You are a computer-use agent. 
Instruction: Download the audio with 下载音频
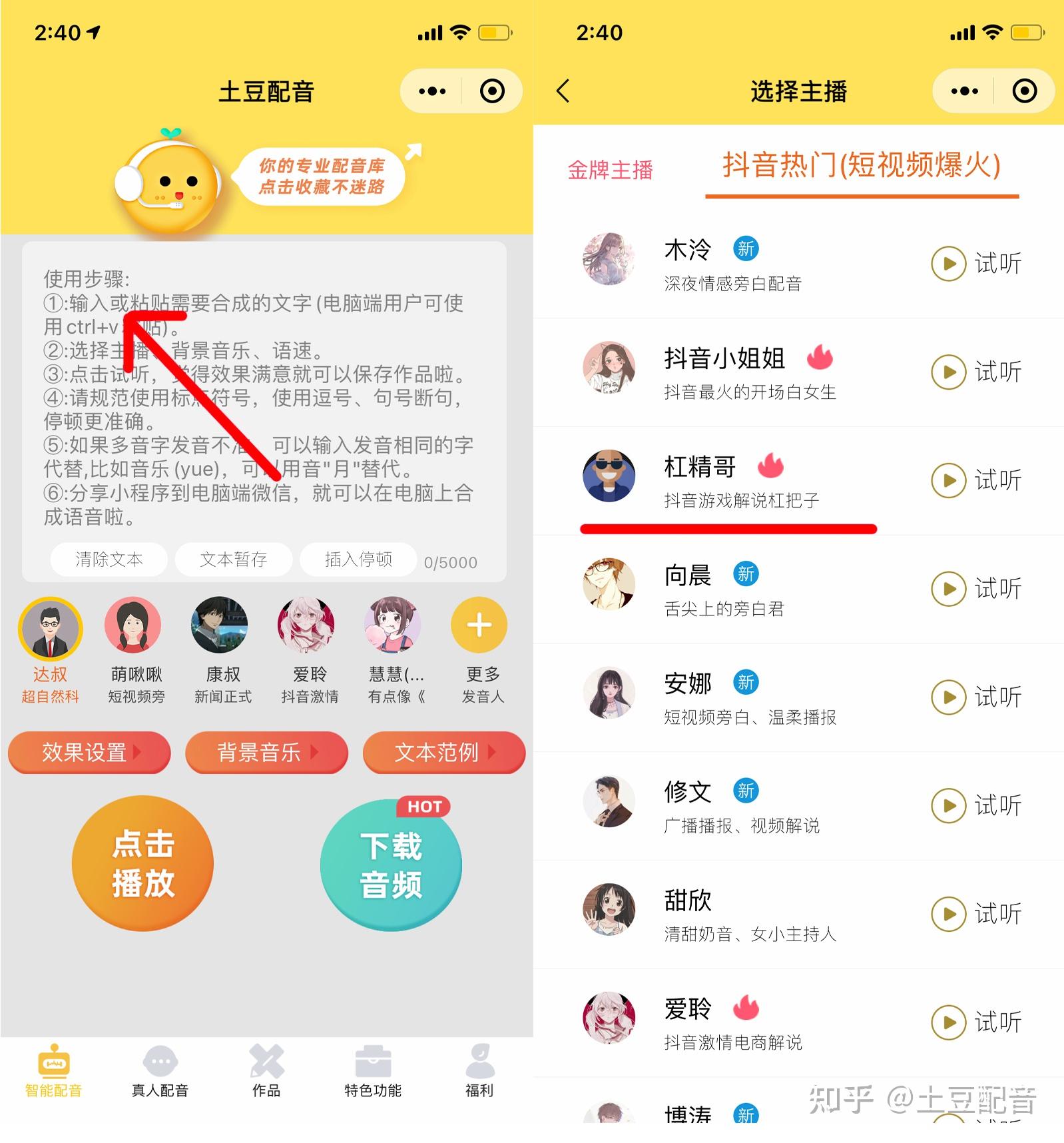click(x=391, y=865)
